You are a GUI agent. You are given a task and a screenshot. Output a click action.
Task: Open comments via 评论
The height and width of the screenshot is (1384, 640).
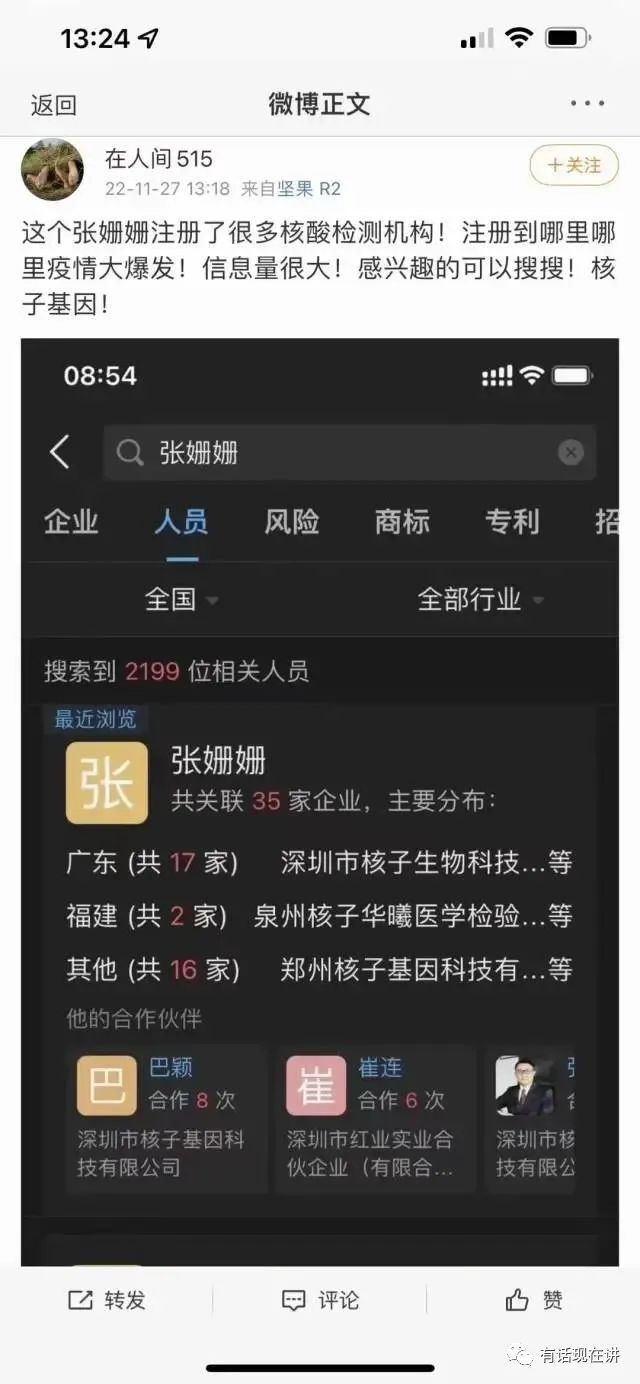[x=320, y=1300]
